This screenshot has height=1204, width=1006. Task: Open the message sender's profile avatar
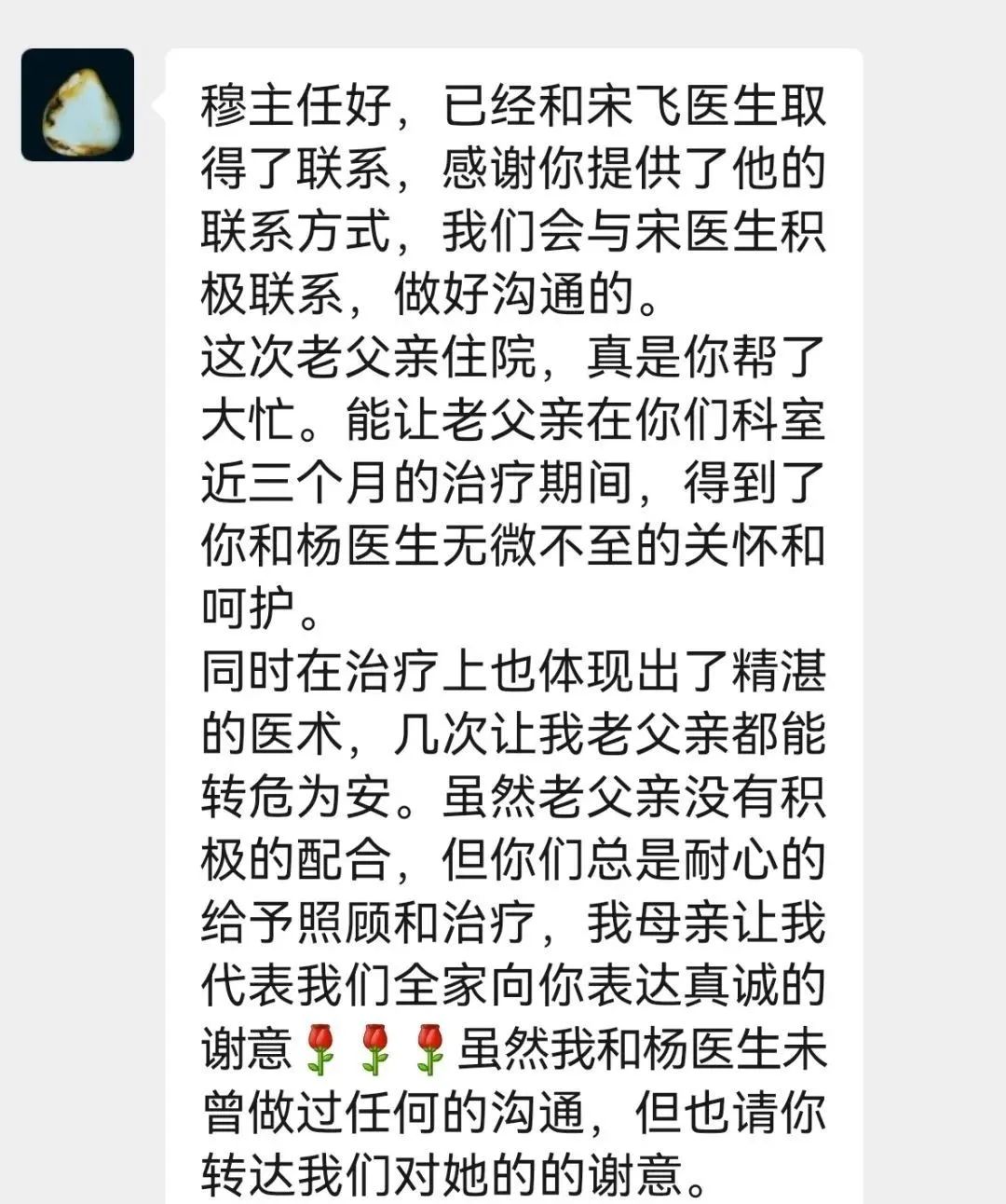click(77, 105)
